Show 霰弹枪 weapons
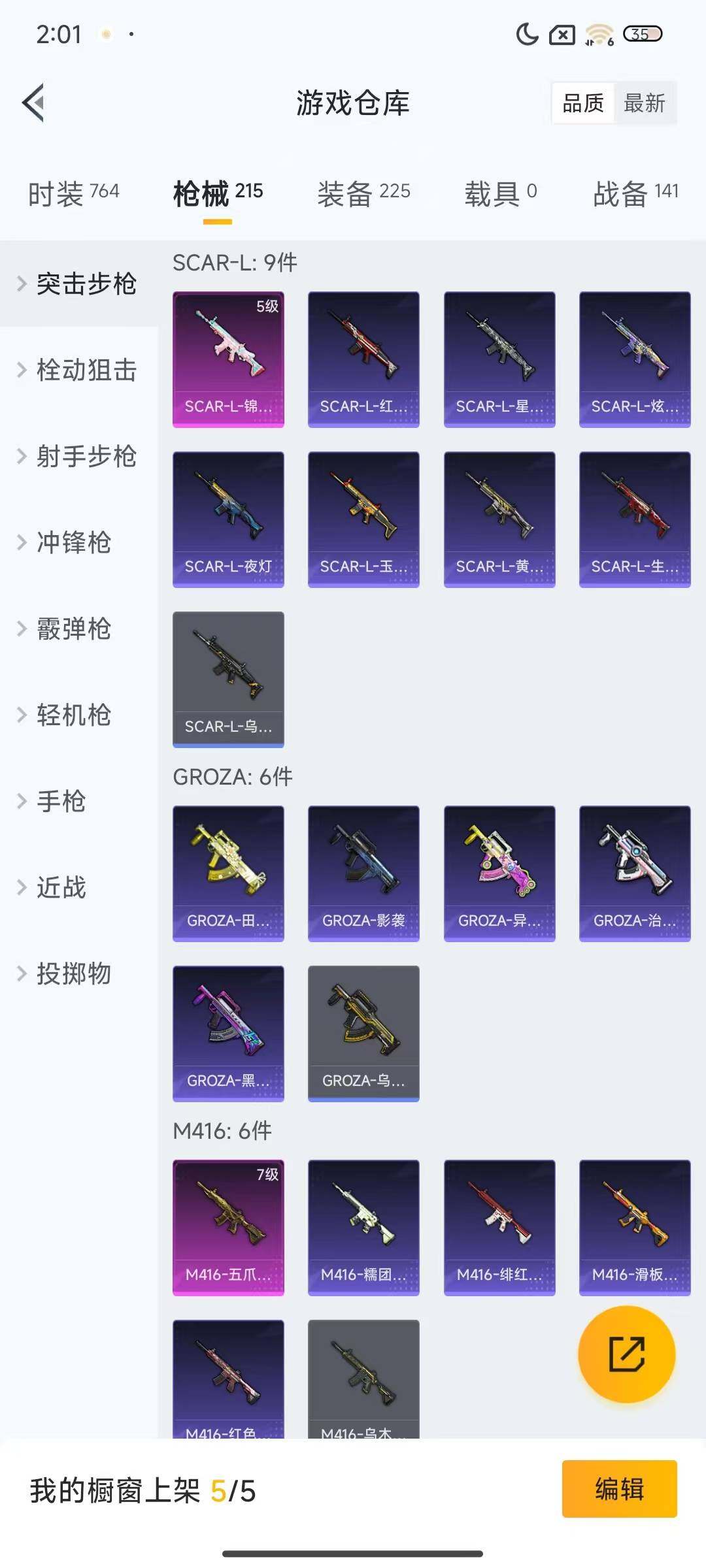706x1568 pixels. (x=73, y=629)
